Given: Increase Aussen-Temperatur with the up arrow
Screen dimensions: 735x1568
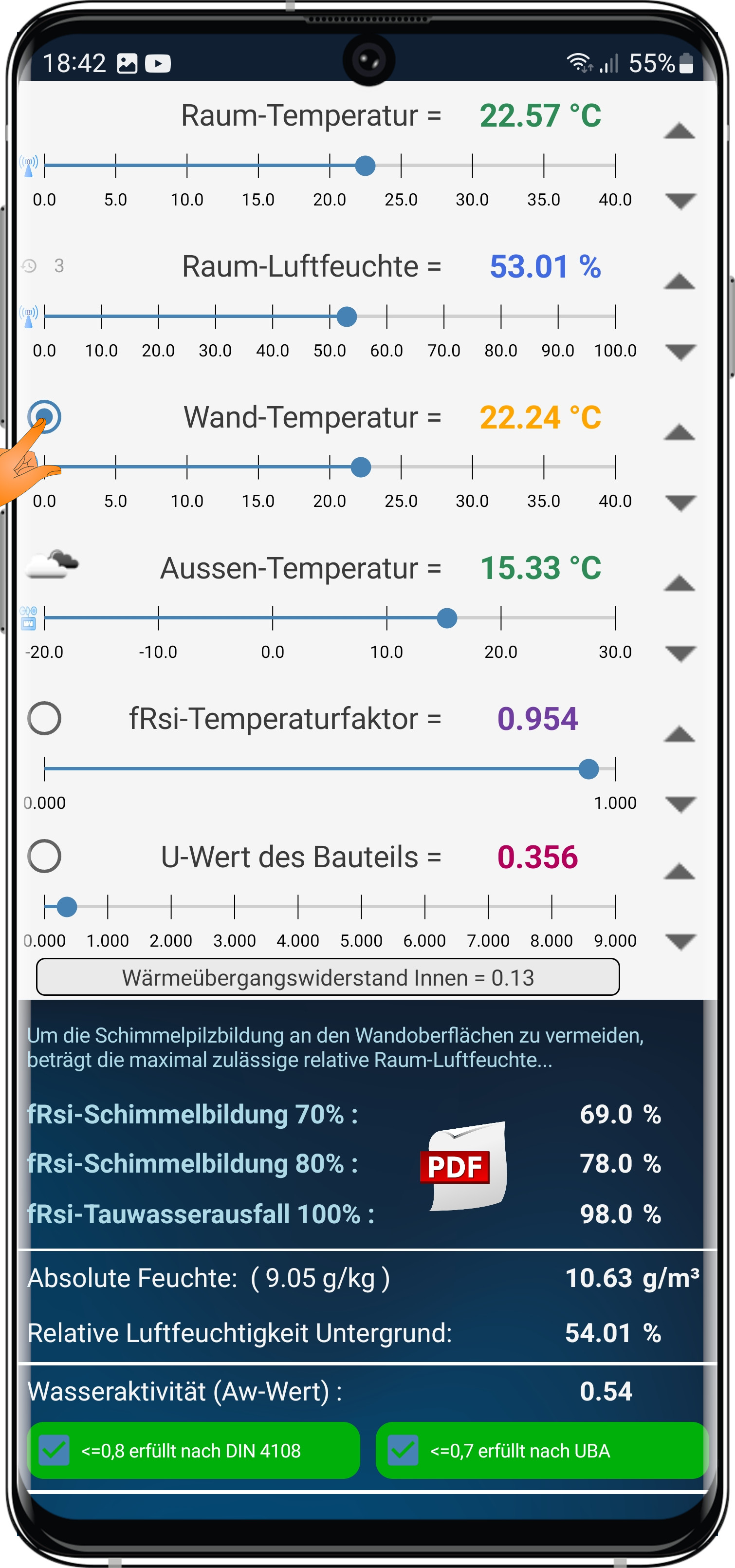Looking at the screenshot, I should (x=679, y=584).
